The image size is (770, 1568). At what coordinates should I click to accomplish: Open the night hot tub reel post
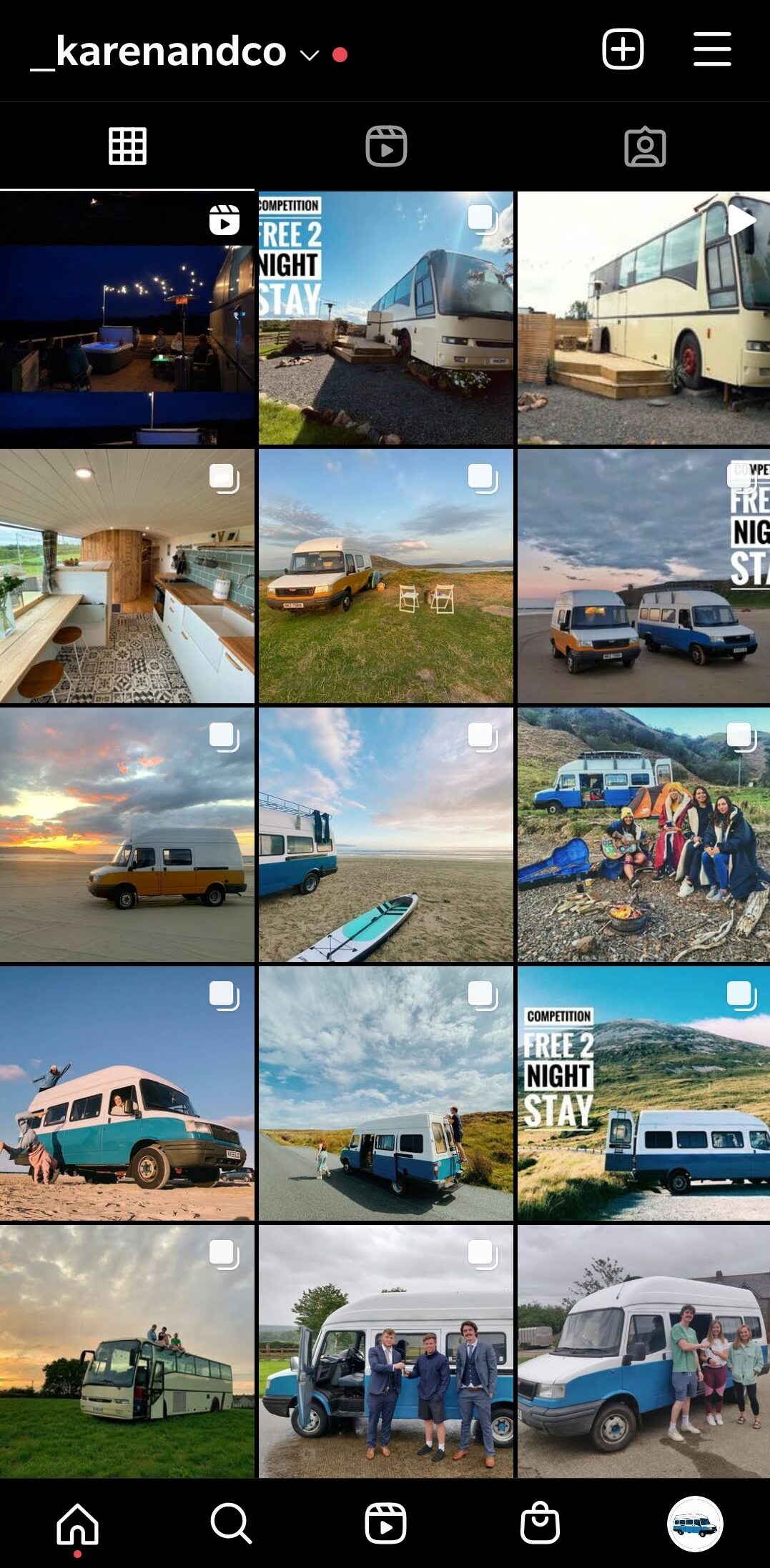tap(127, 318)
